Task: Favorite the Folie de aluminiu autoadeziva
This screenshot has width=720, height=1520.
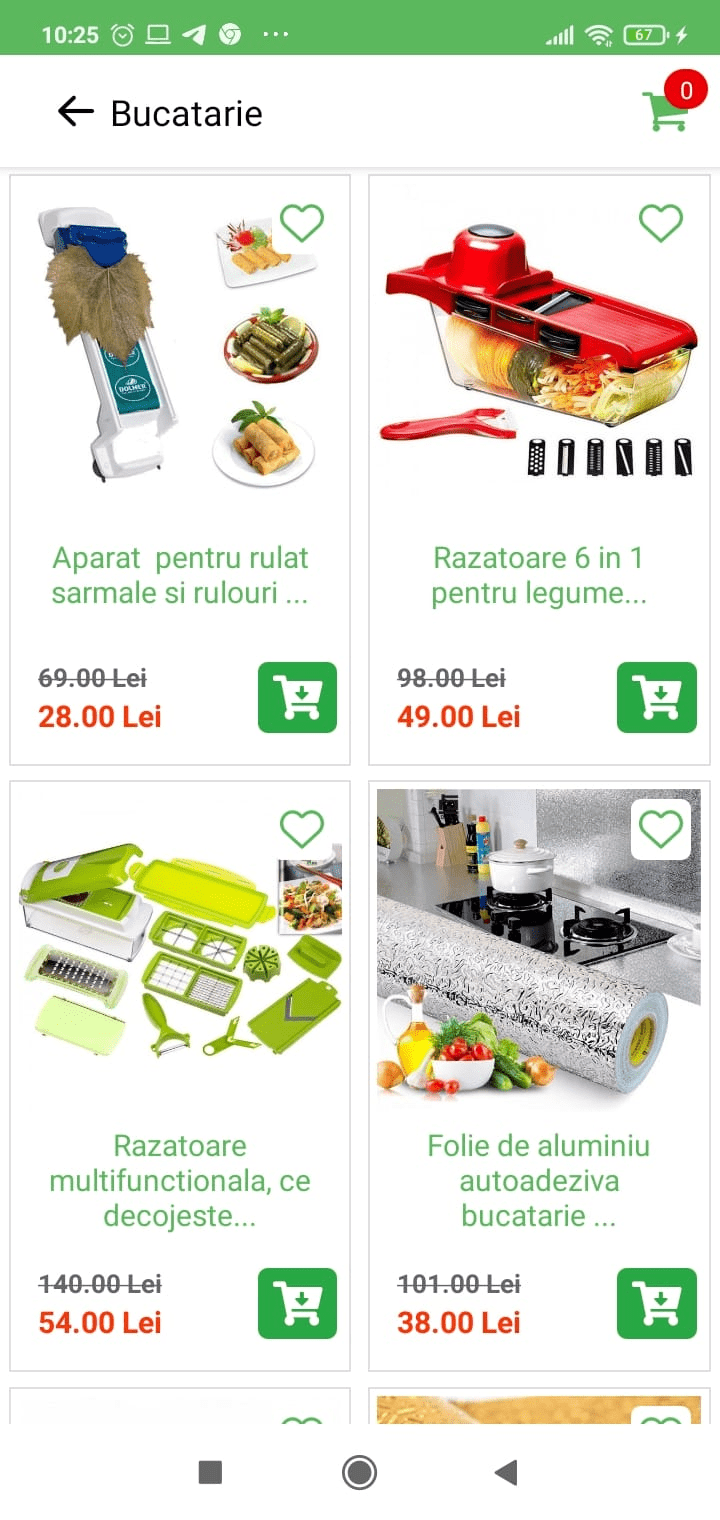Action: (x=661, y=829)
